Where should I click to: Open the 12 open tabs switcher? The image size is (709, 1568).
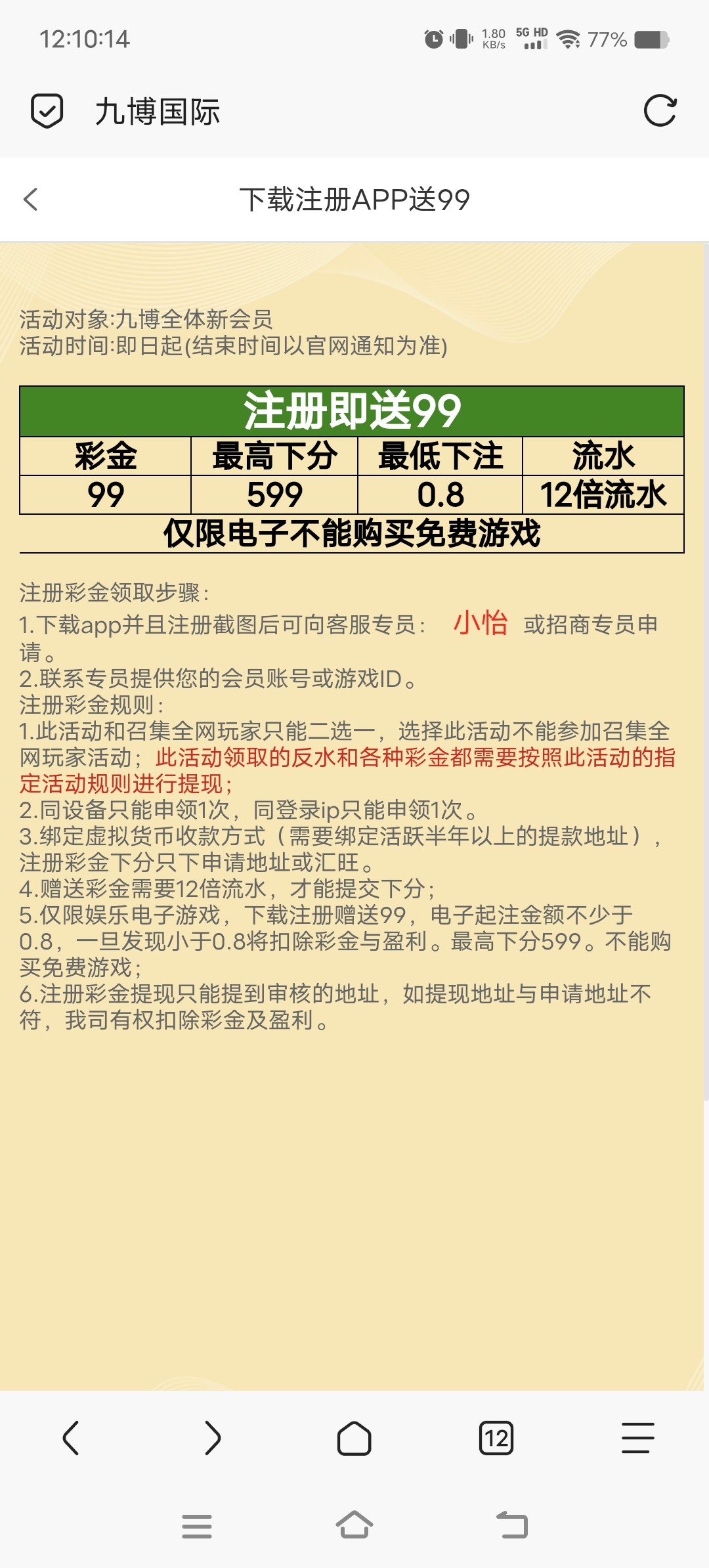coord(496,1438)
